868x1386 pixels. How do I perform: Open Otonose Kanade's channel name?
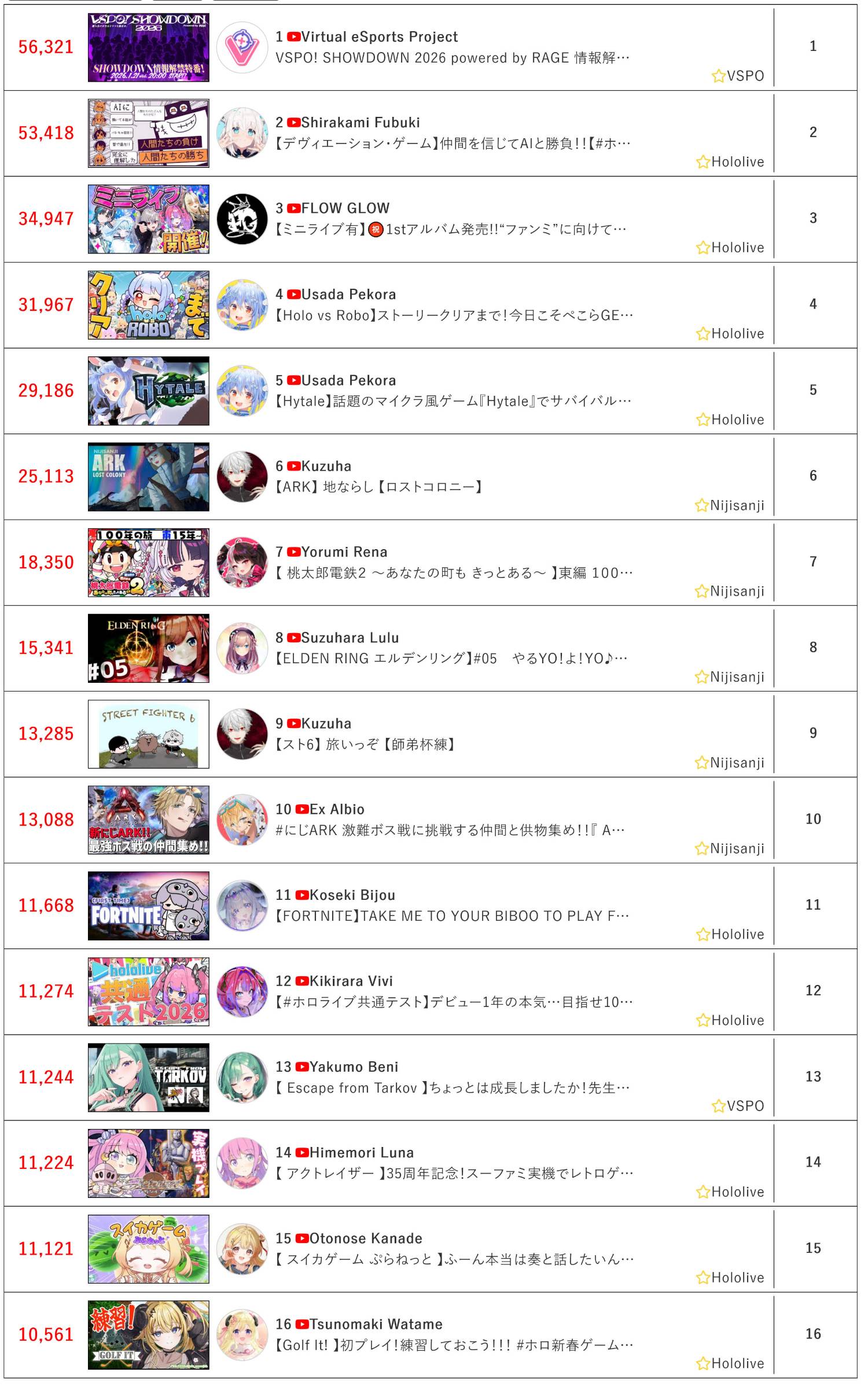click(x=366, y=1238)
